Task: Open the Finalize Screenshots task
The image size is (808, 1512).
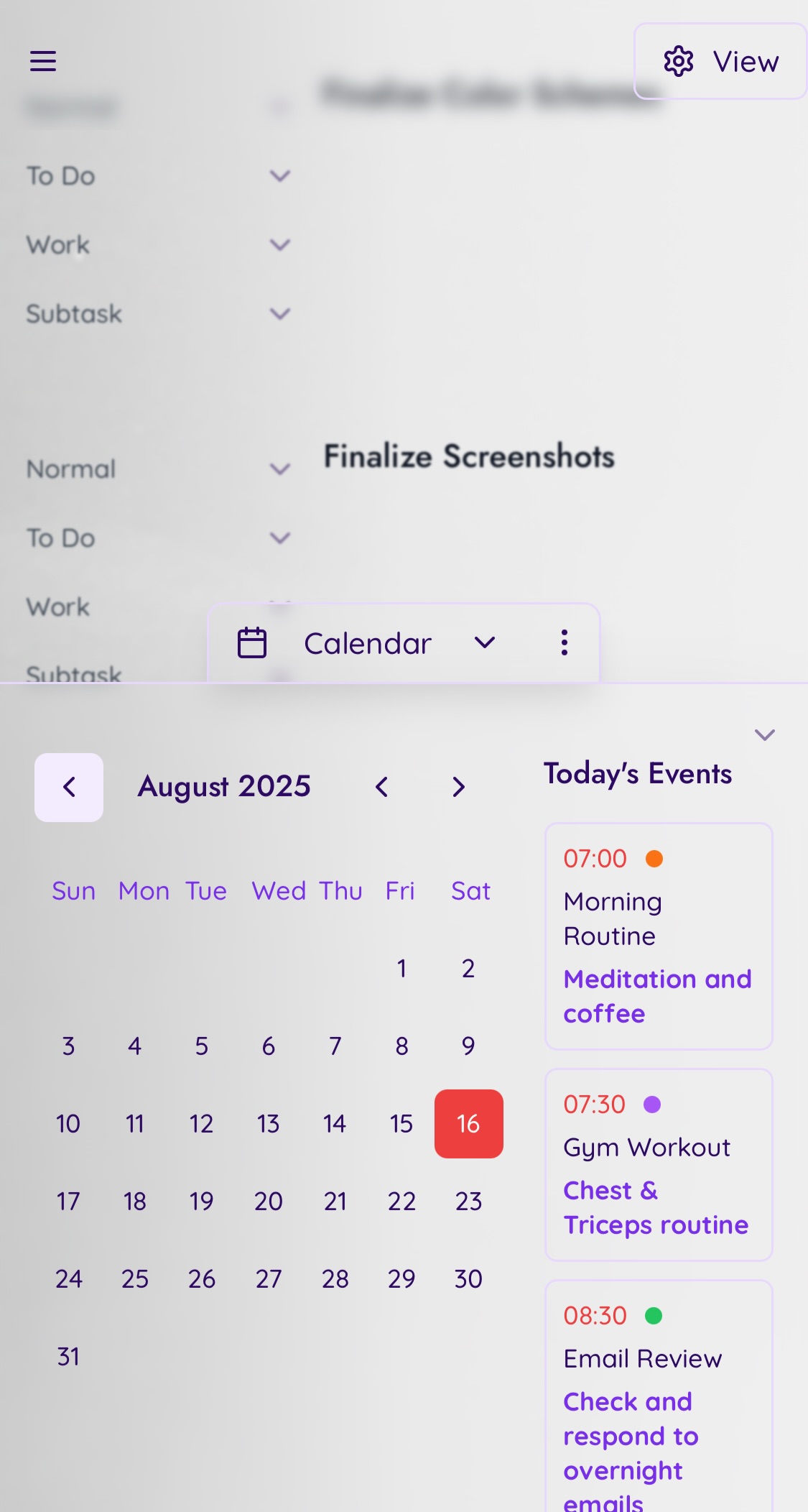Action: pyautogui.click(x=469, y=457)
